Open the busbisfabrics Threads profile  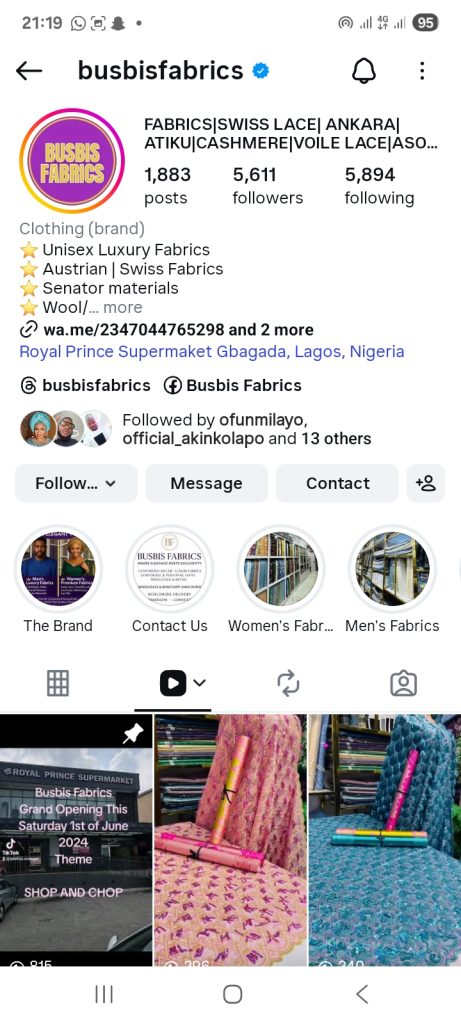tap(85, 385)
